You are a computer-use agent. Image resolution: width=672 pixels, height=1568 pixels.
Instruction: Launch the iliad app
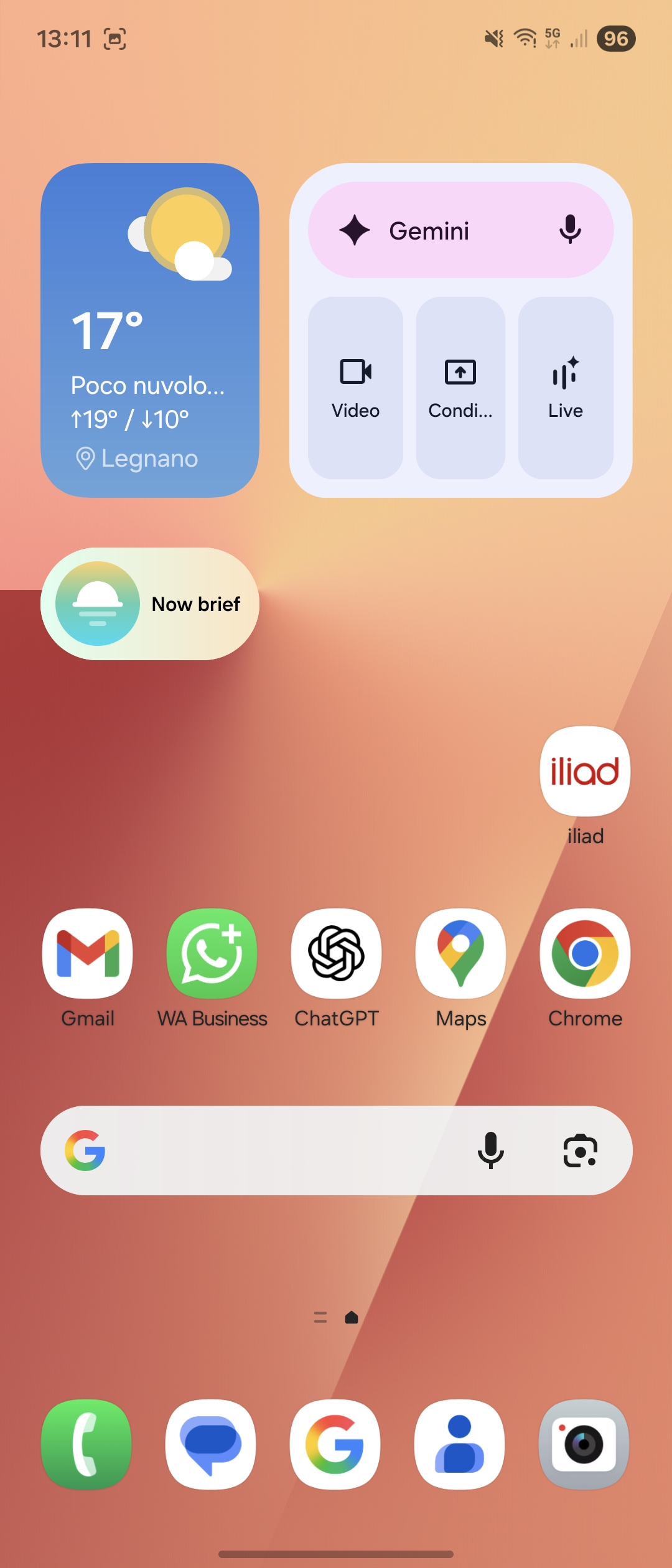pos(585,772)
